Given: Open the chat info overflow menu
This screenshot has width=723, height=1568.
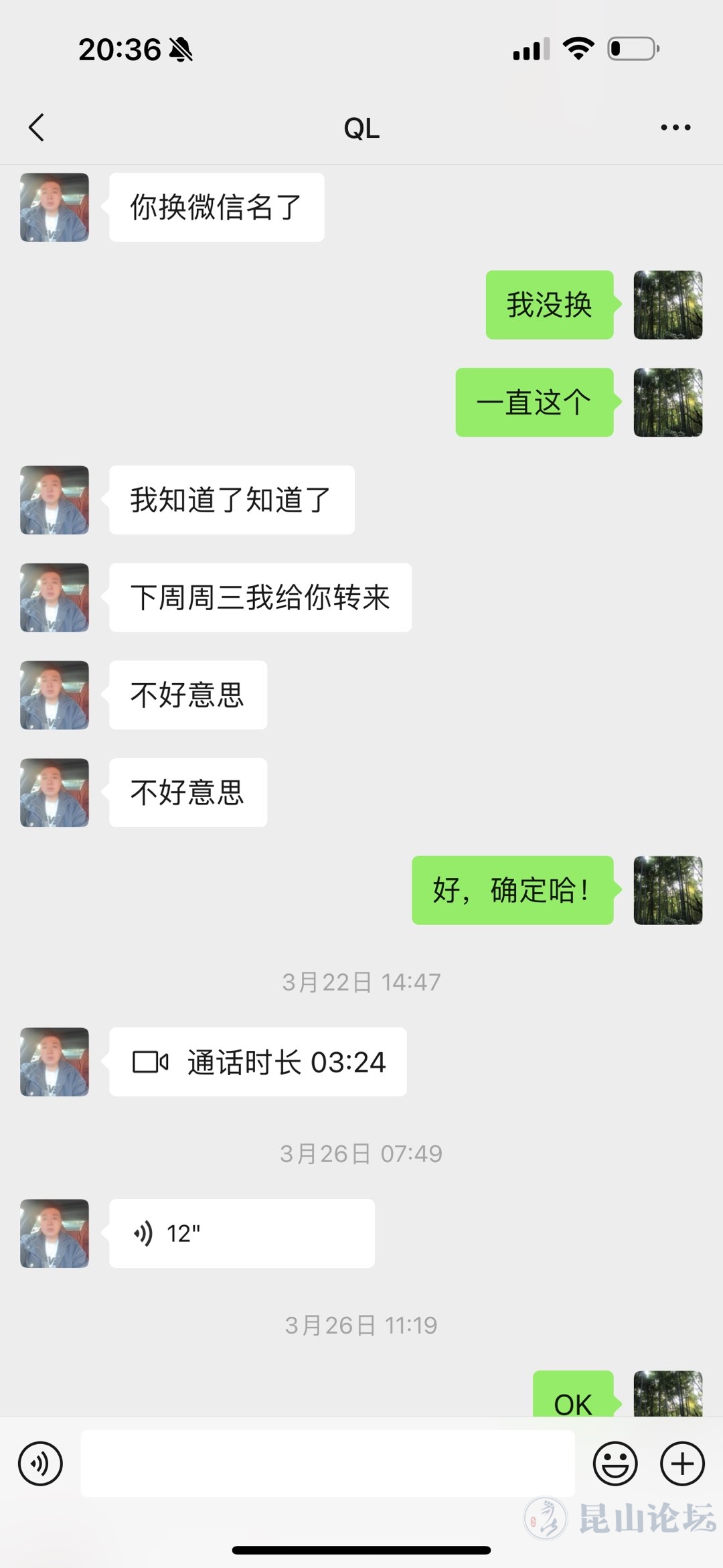Looking at the screenshot, I should click(x=675, y=127).
